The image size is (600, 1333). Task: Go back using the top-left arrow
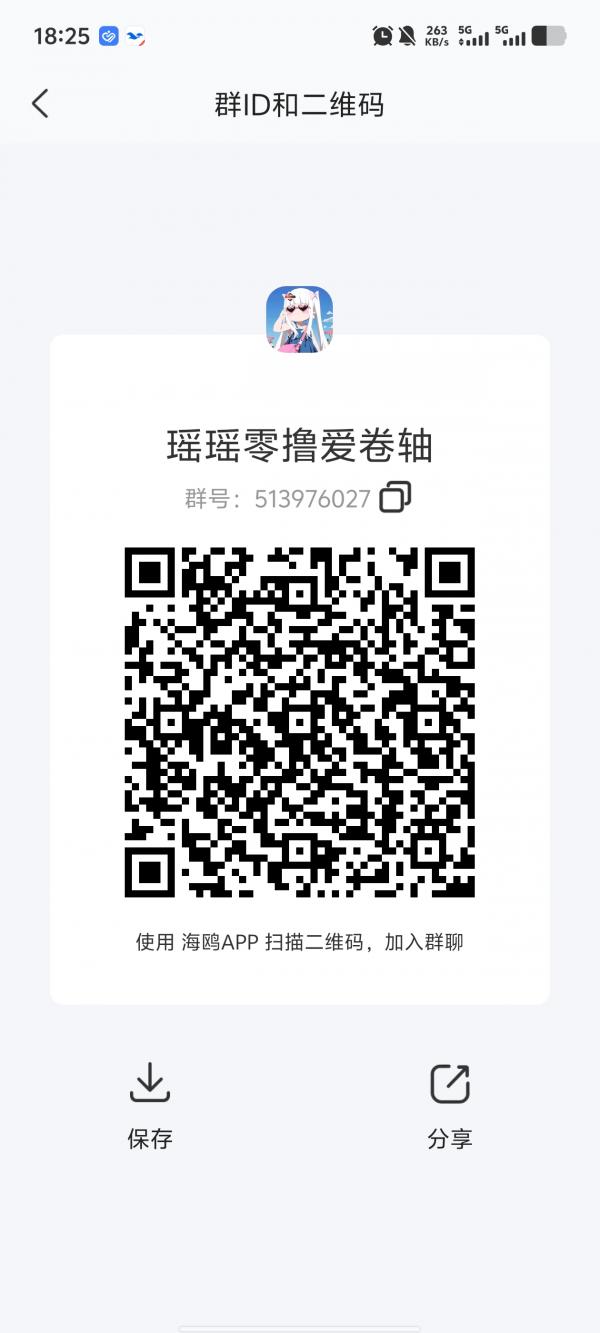[40, 103]
